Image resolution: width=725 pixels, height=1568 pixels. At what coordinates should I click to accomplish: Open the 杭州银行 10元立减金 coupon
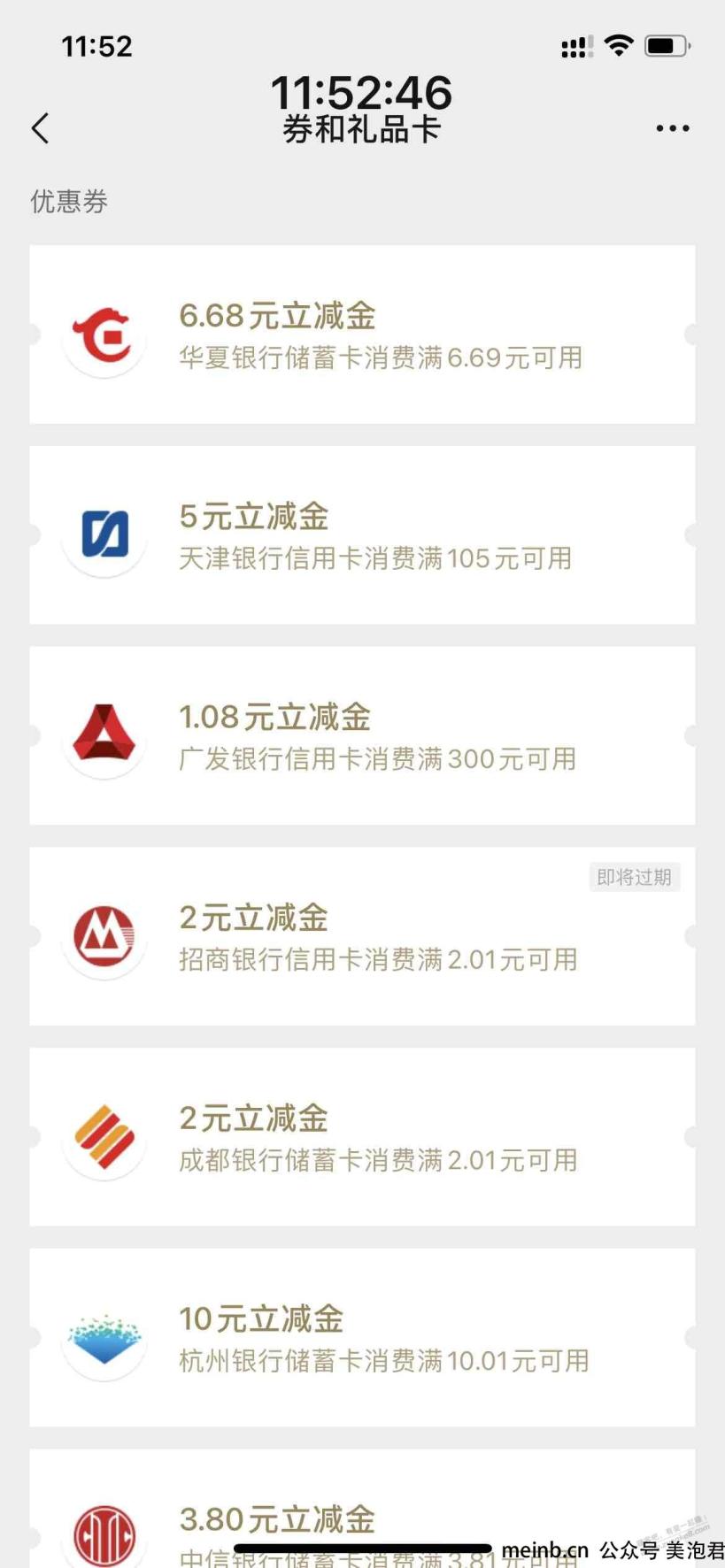pos(362,1338)
